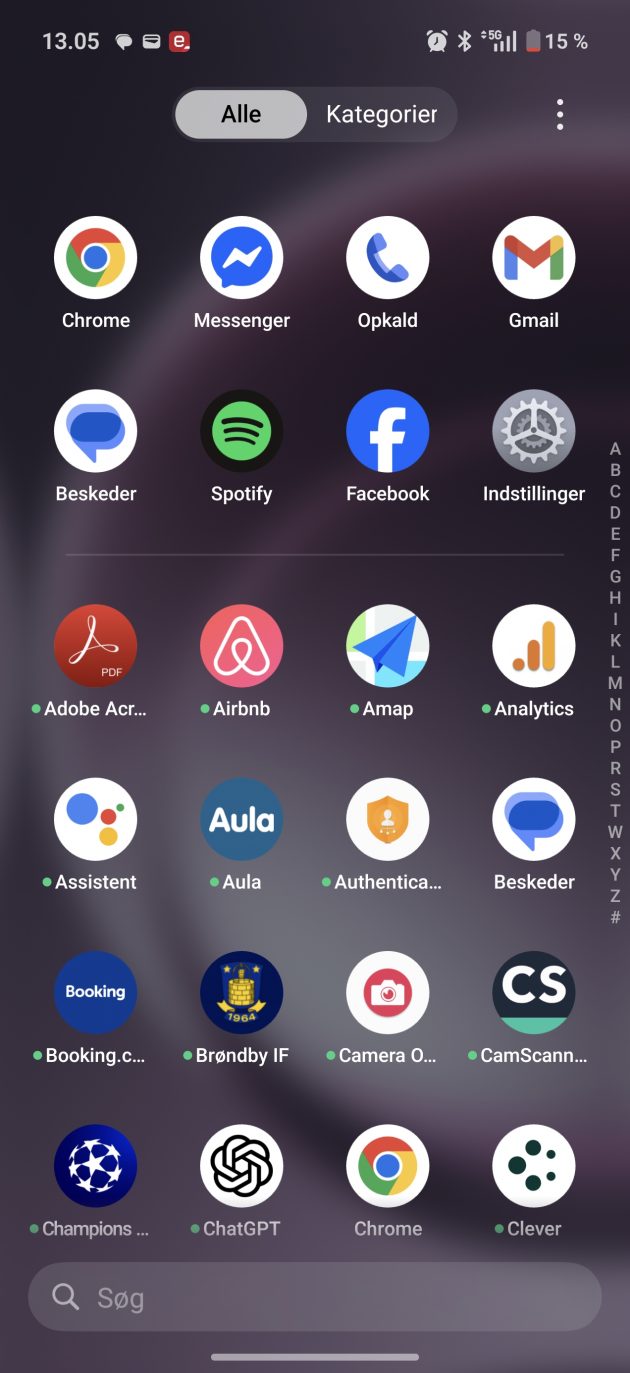Open Airbnb app

pyautogui.click(x=241, y=646)
